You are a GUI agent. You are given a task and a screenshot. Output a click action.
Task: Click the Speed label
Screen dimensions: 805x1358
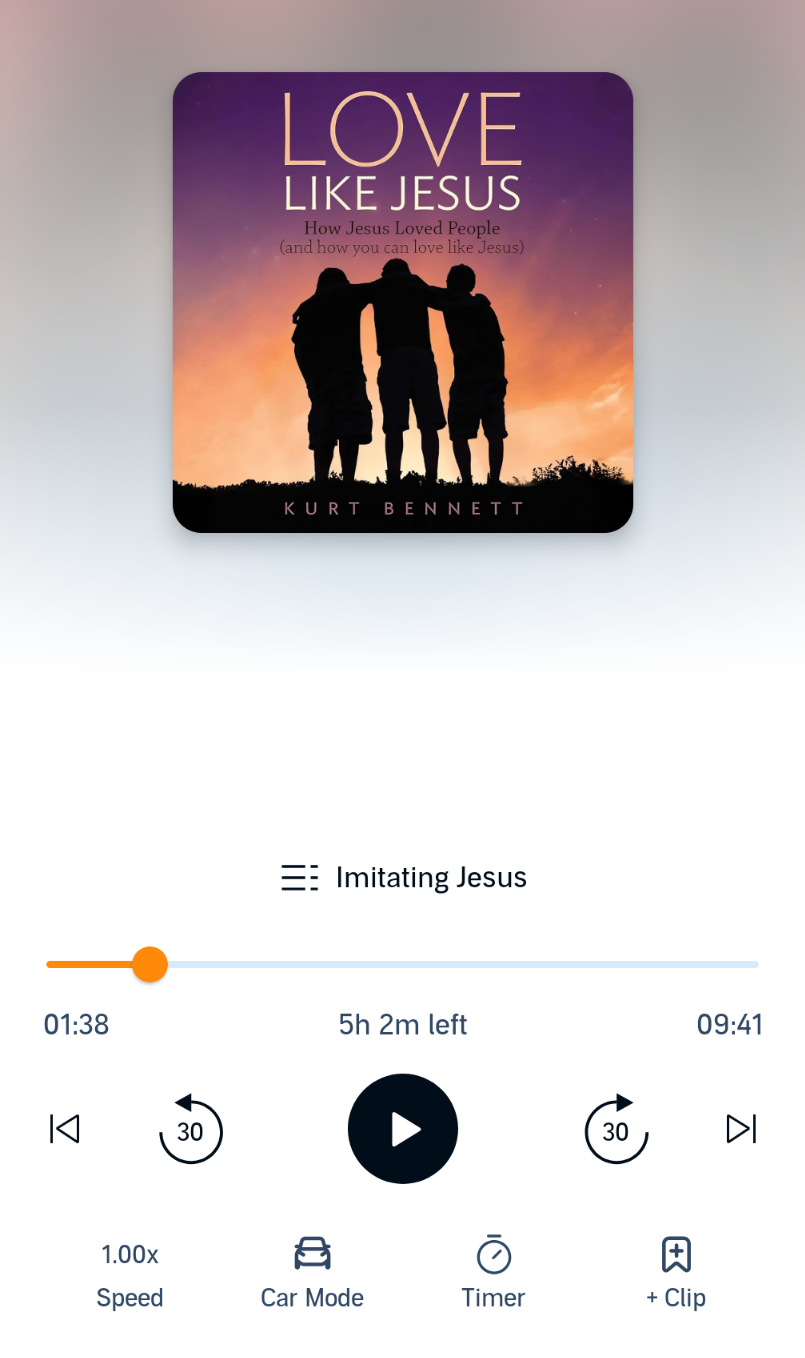coord(130,1297)
